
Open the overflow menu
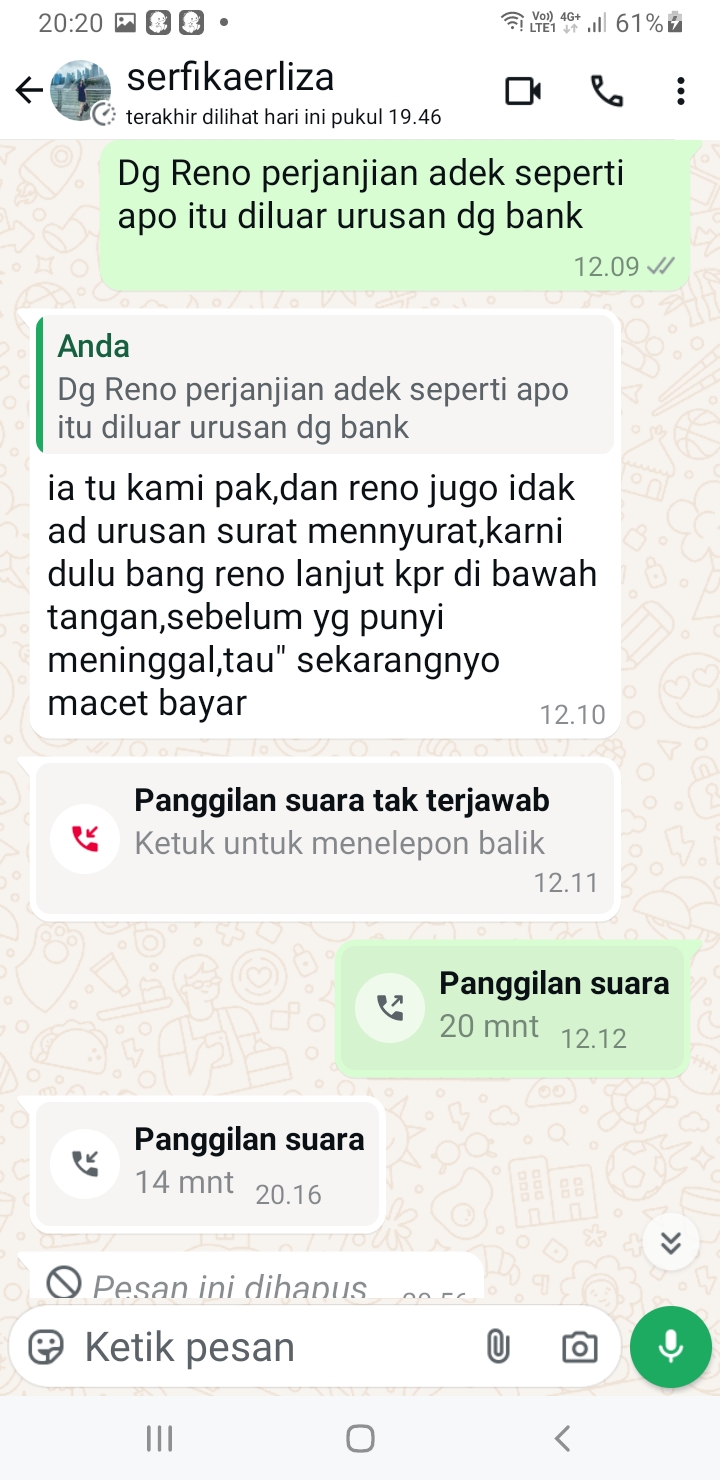click(x=680, y=92)
